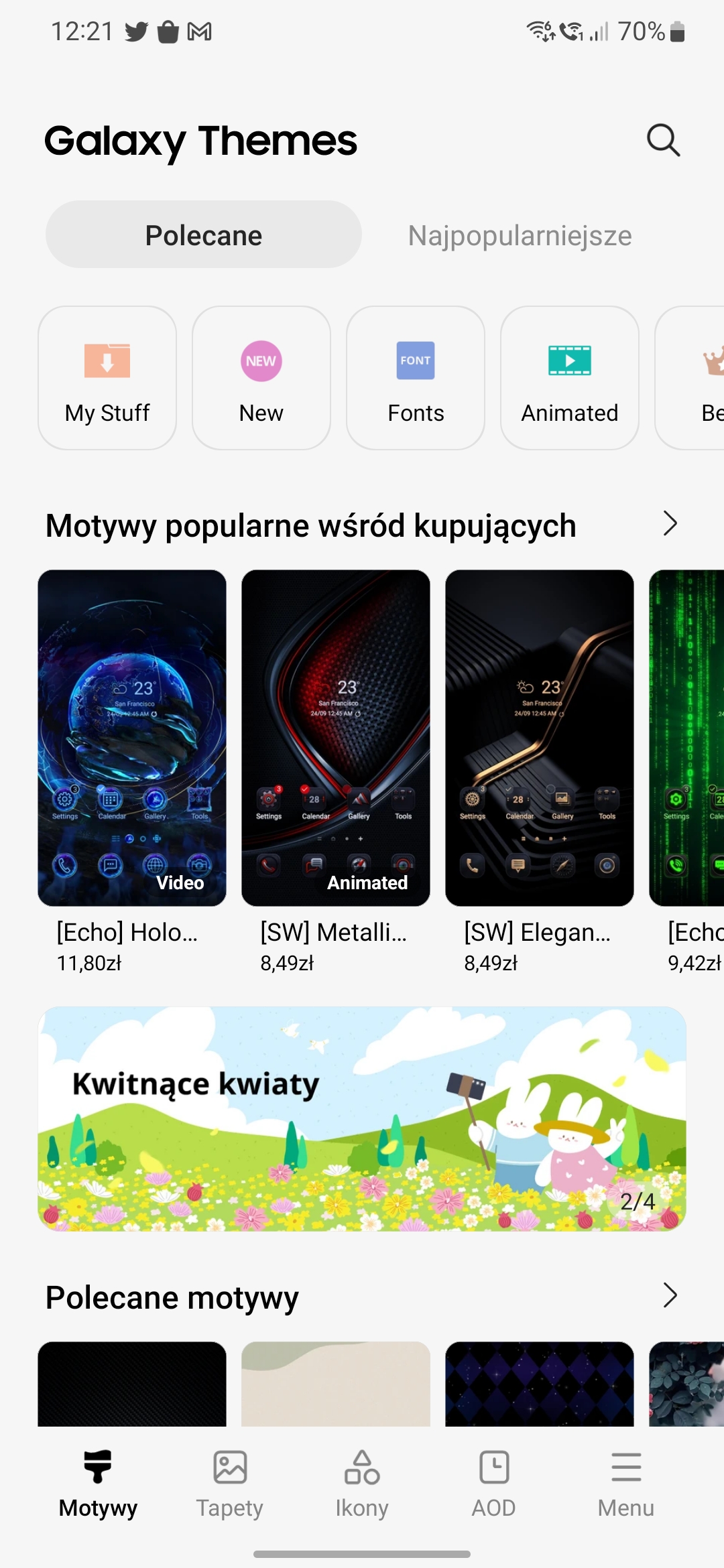Screen dimensions: 724x1568
Task: View the [SW] Metalli animated theme
Action: 336,737
